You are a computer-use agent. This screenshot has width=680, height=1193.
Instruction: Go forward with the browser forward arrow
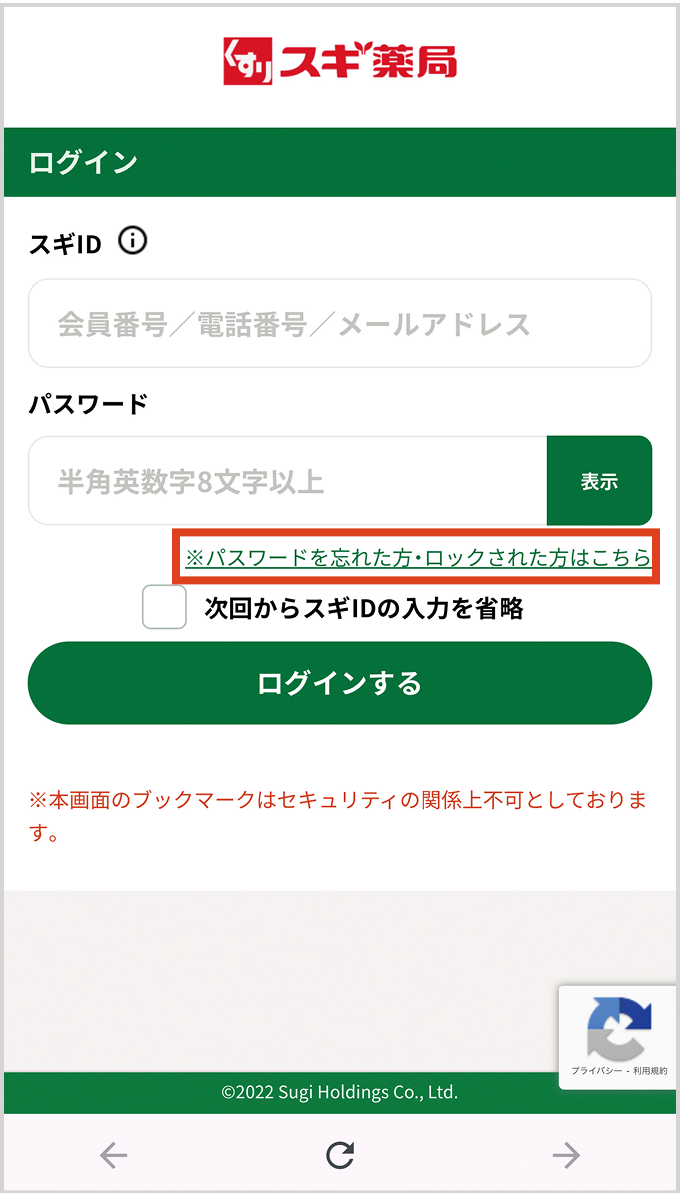[566, 1156]
